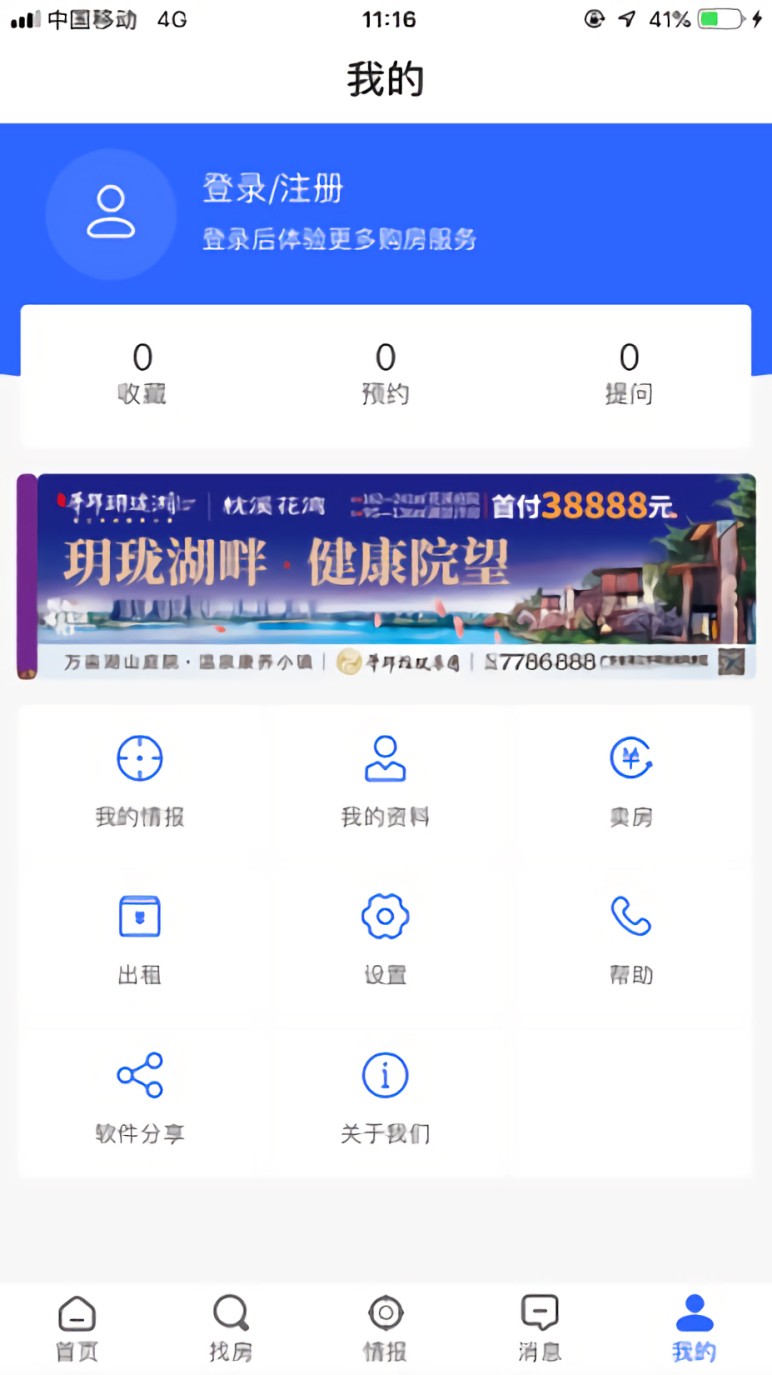Open the 情报 (intel) bottom tab

(x=385, y=1325)
